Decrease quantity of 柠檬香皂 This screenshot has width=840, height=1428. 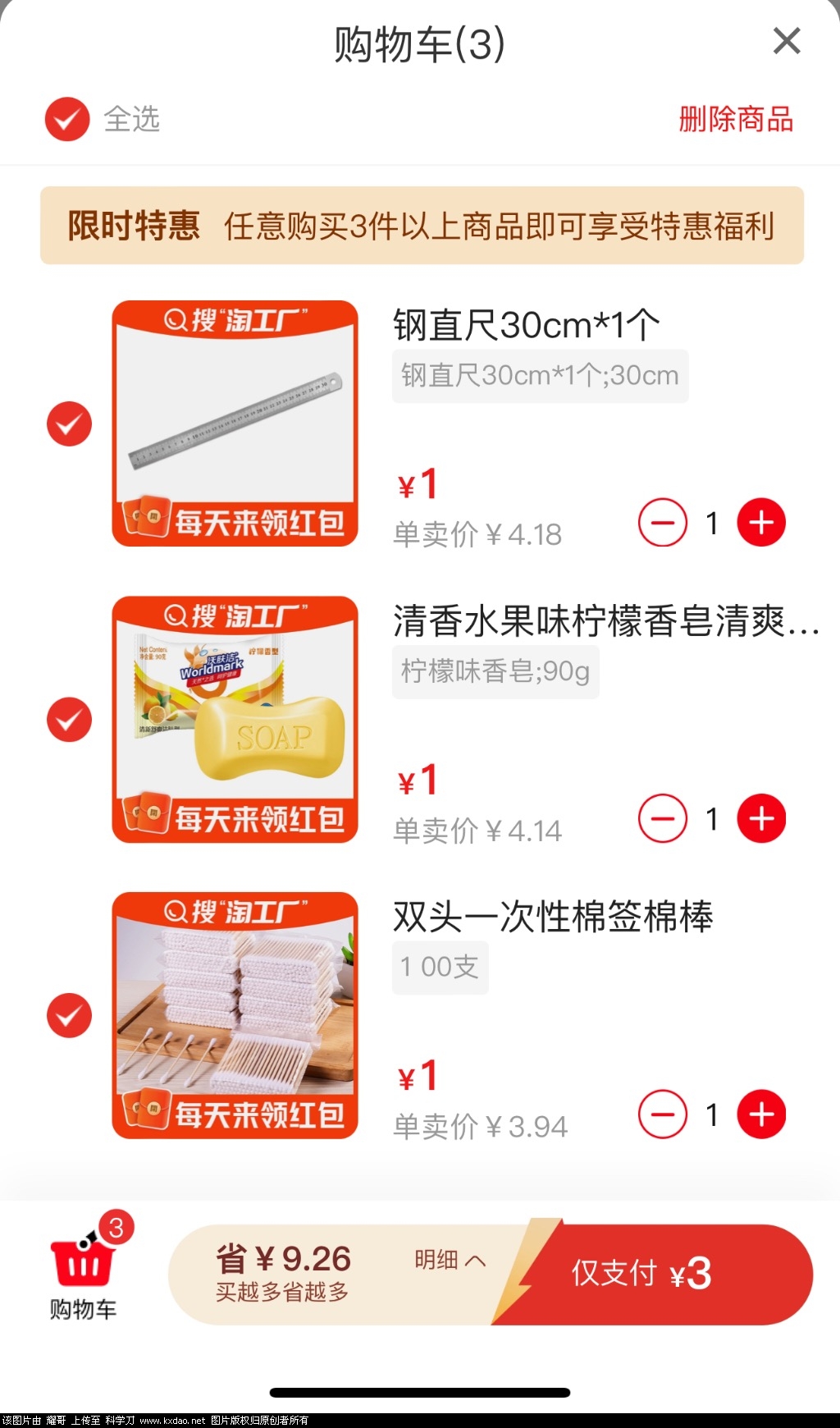[663, 818]
